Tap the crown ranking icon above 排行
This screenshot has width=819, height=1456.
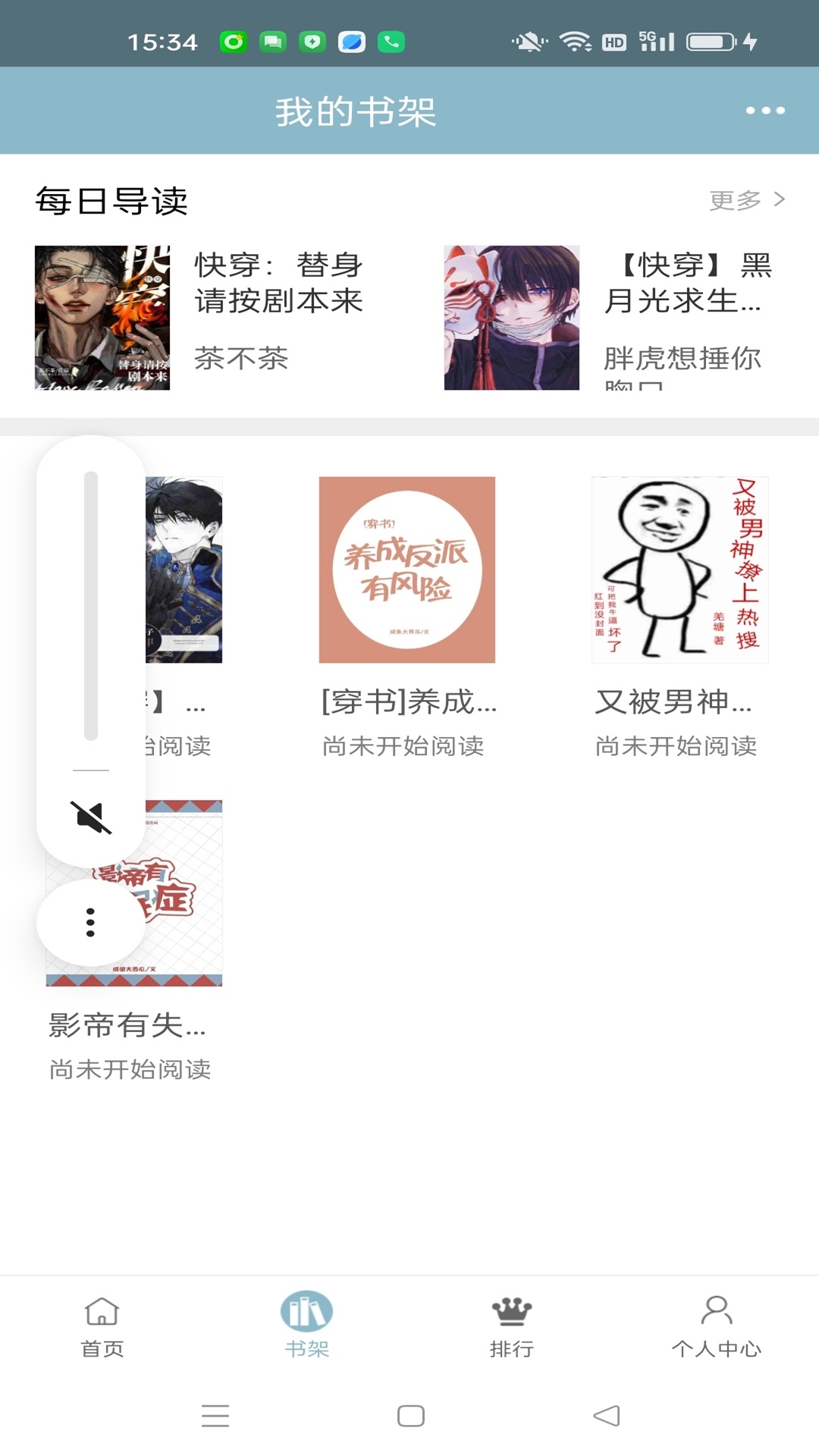pos(510,1311)
